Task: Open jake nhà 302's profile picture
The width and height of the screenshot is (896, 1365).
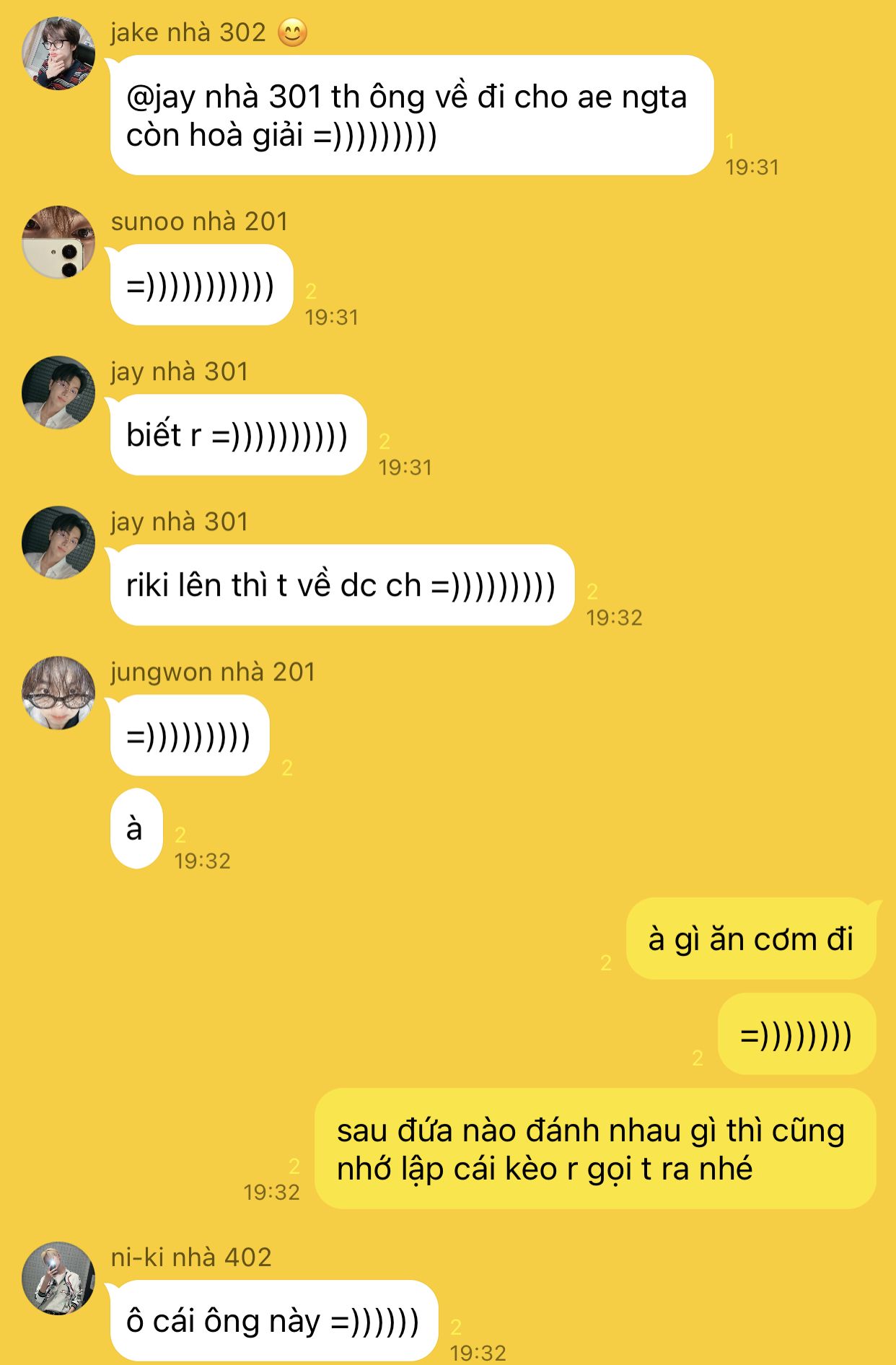Action: click(58, 53)
